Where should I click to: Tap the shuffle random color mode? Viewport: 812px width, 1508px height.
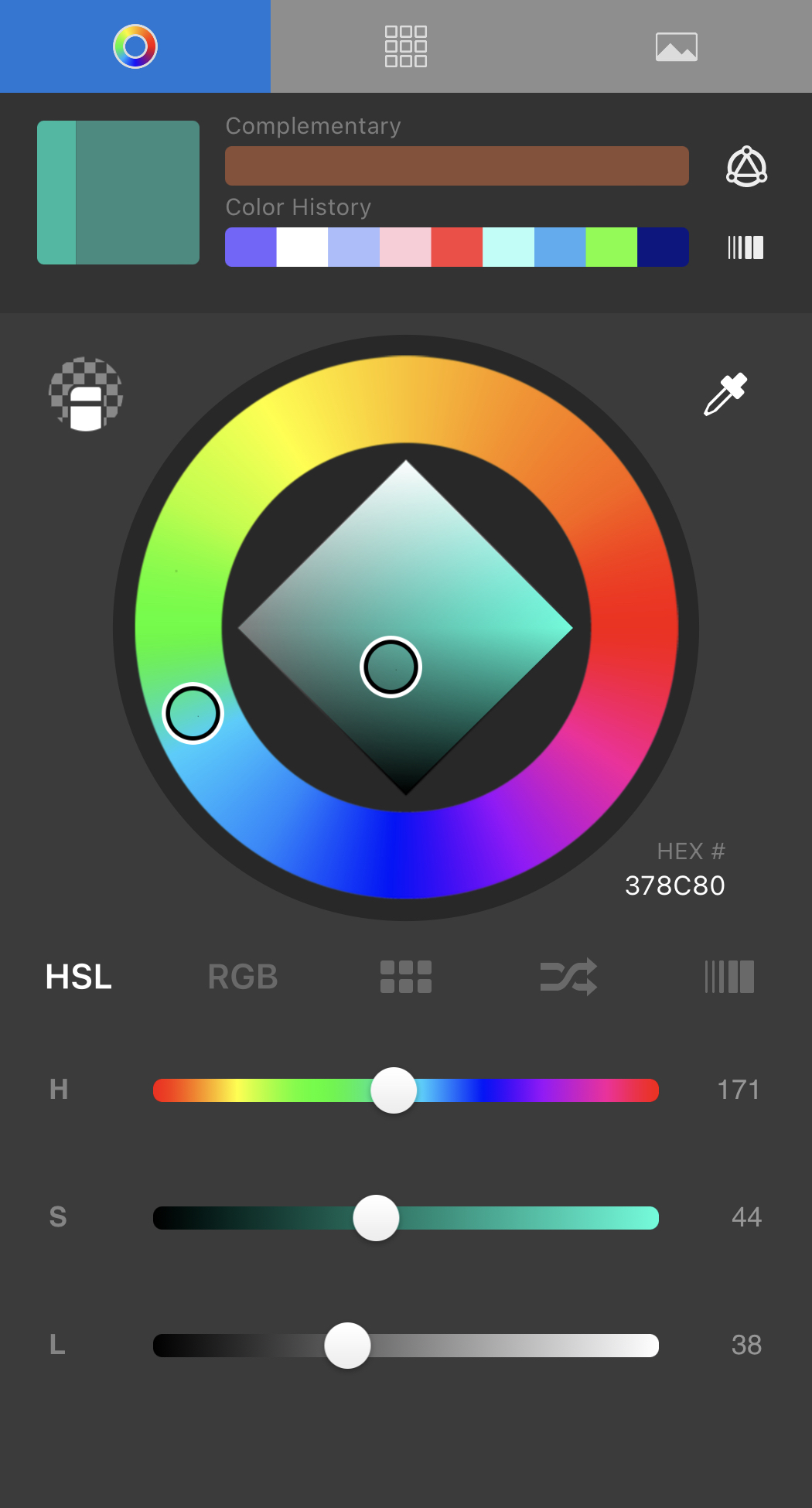coord(568,977)
